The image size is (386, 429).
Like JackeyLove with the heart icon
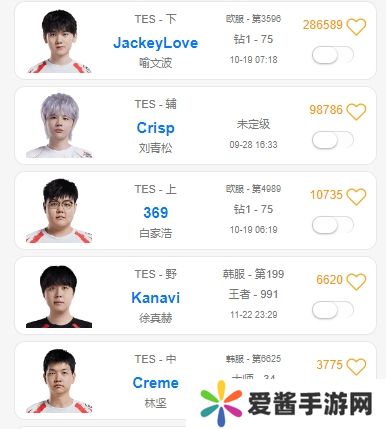click(x=356, y=26)
